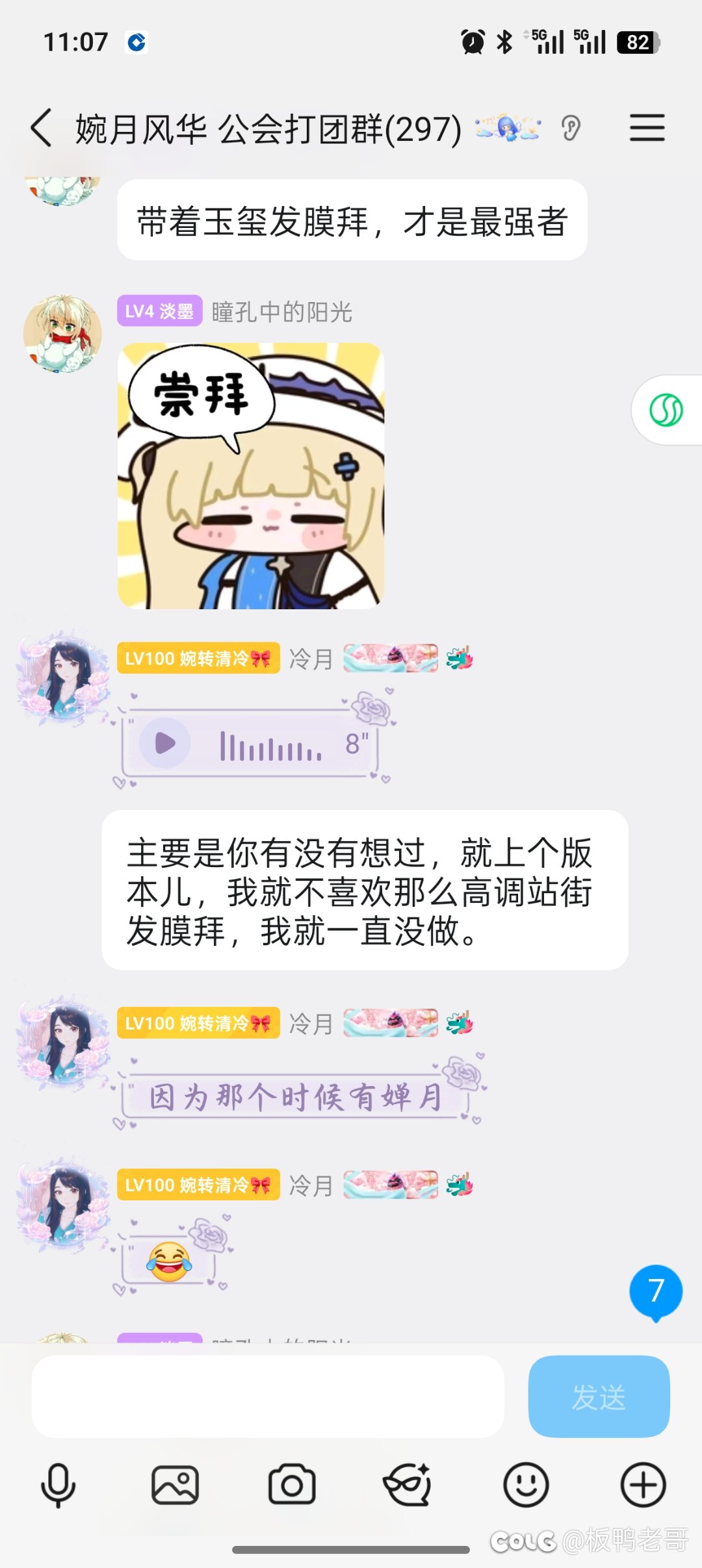
Task: Open the 崇拜 sticker image
Action: (x=251, y=476)
